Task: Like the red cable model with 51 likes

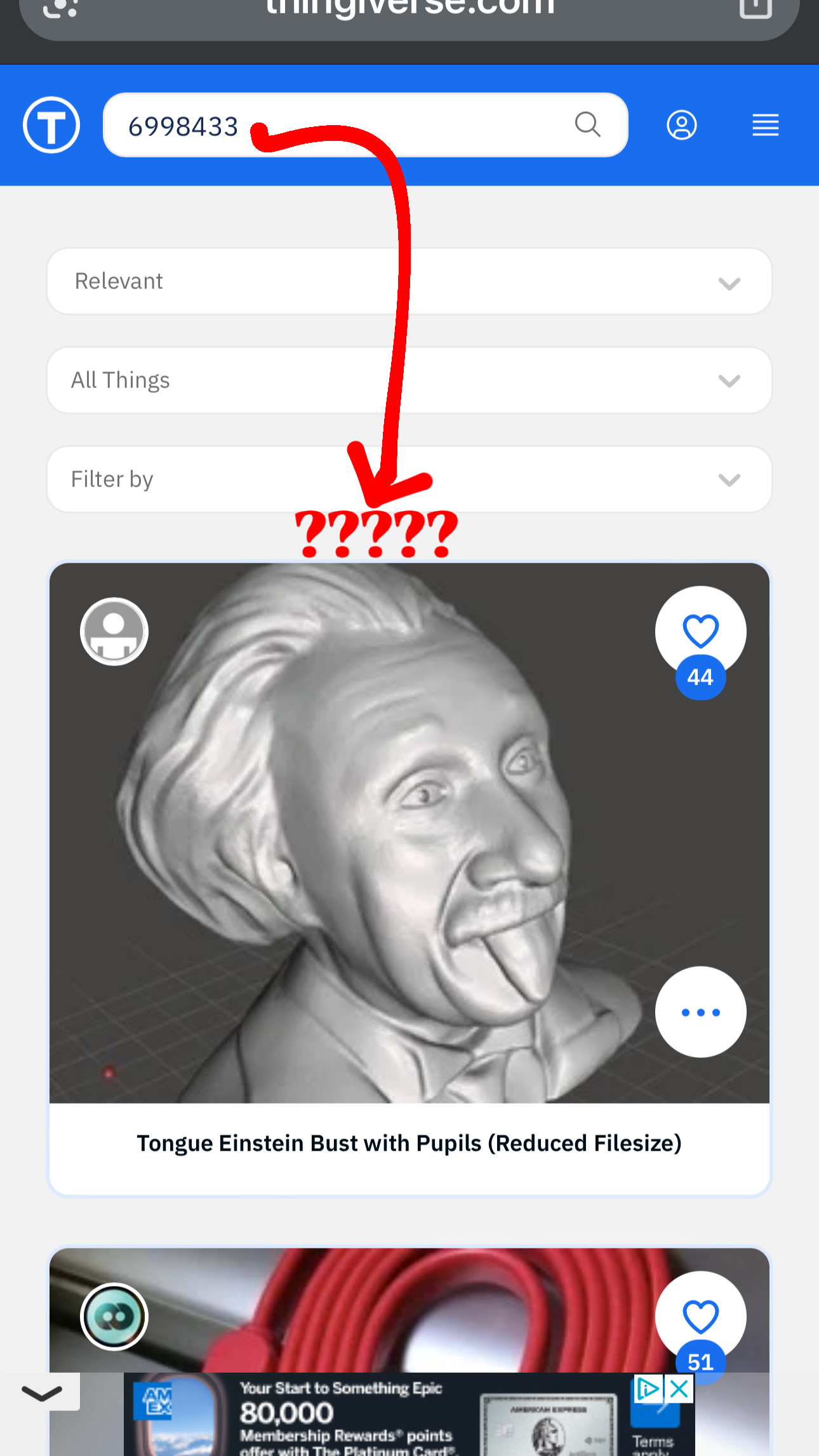Action: click(x=700, y=1317)
